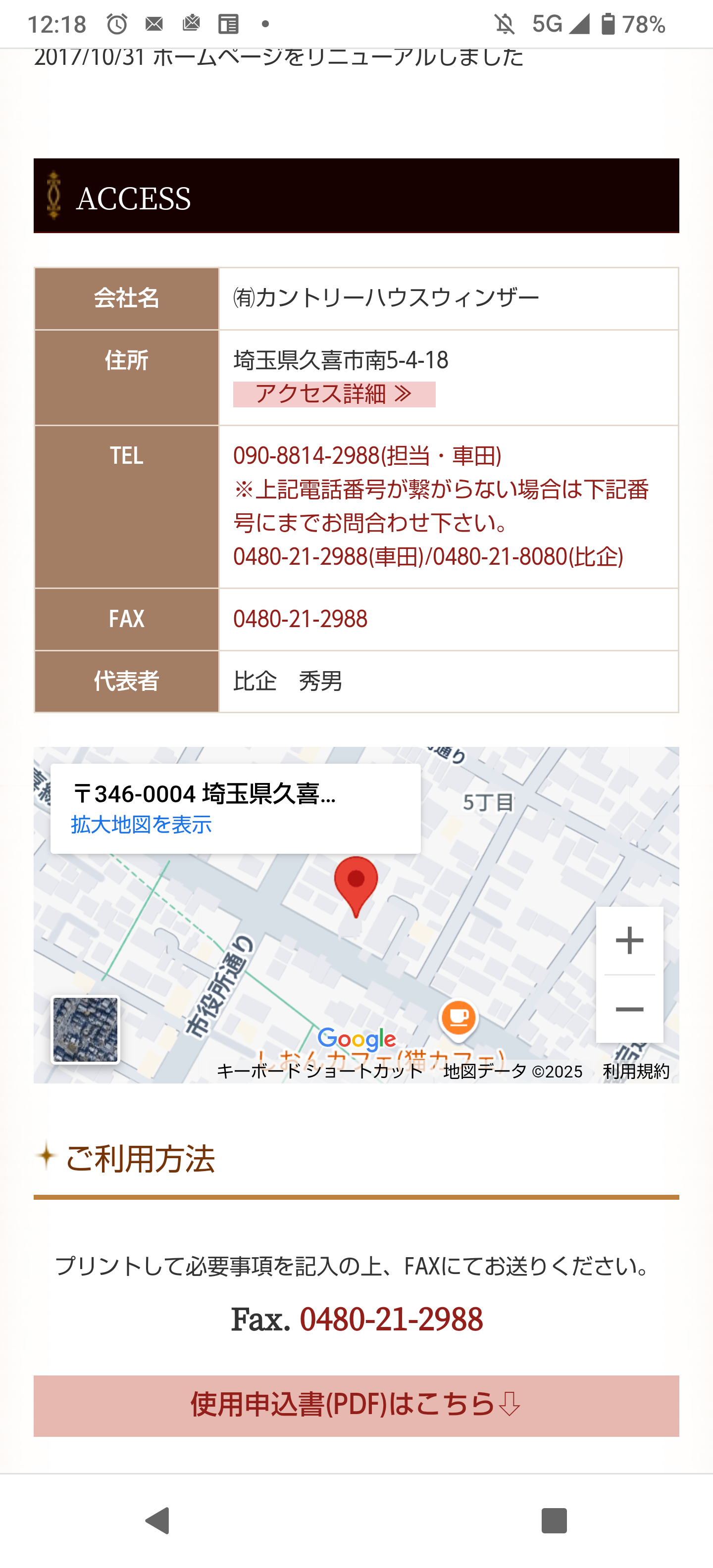Viewport: 713px width, 1568px height.
Task: Open map 利用規約 terms link
Action: (x=636, y=1071)
